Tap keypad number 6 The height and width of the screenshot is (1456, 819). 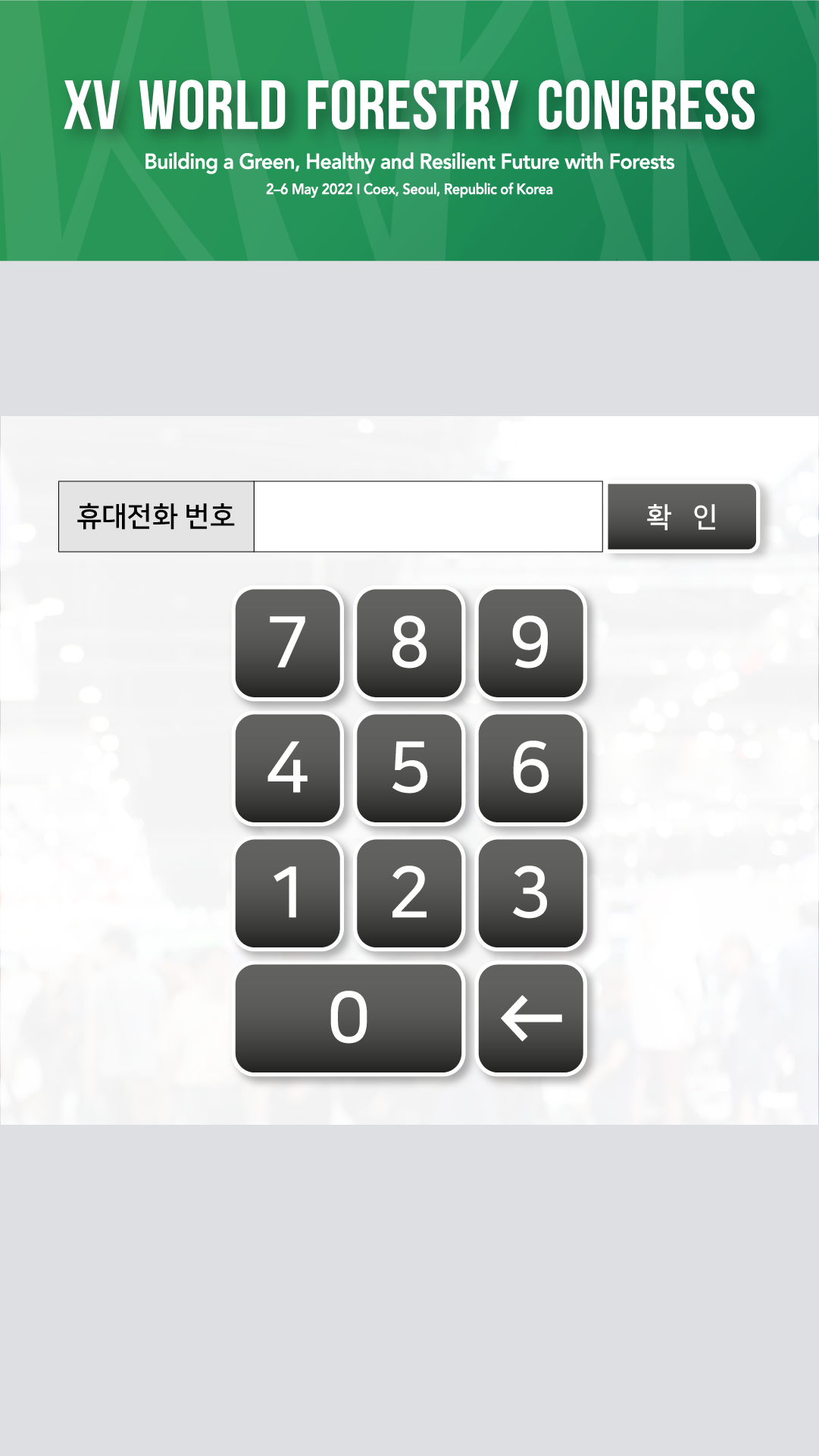(530, 768)
